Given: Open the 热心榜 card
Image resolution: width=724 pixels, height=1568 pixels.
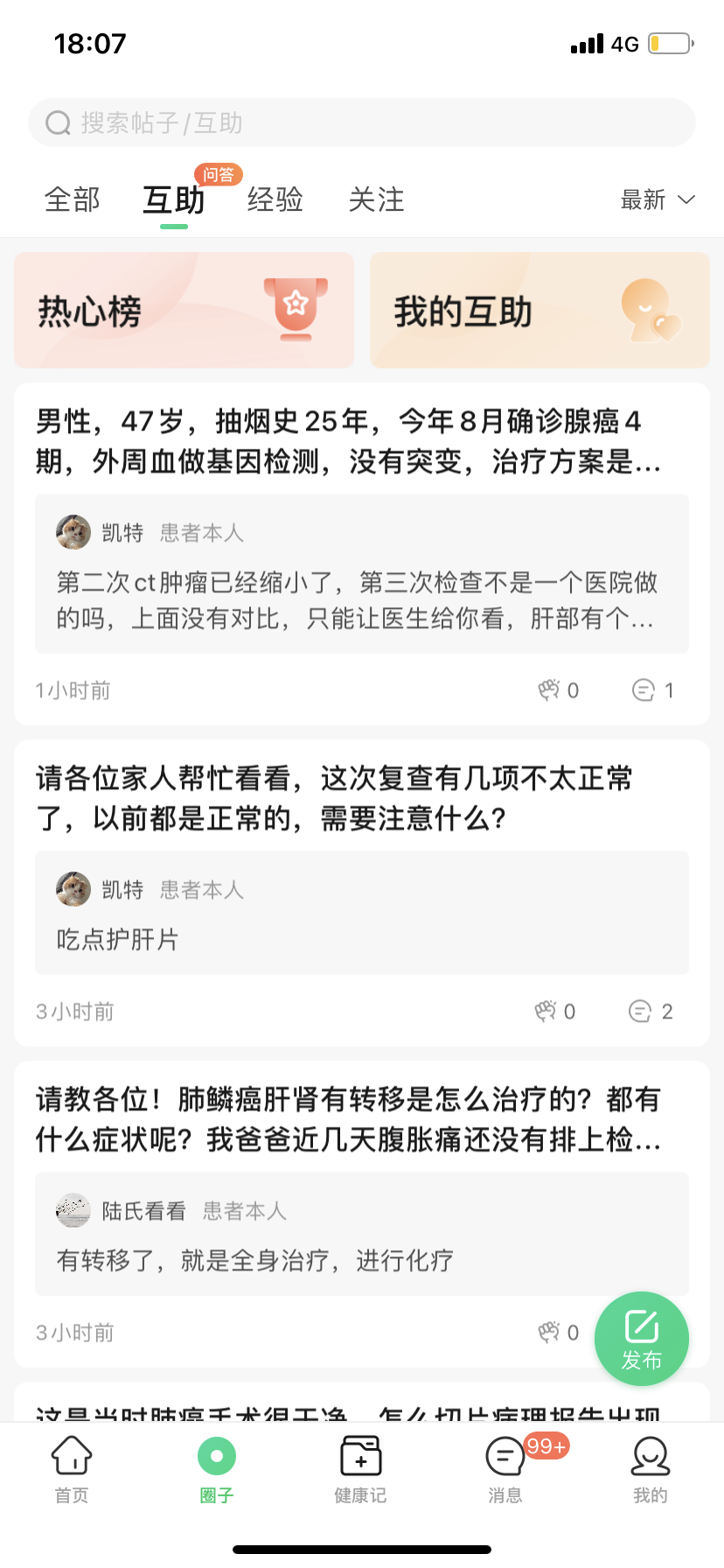Looking at the screenshot, I should (x=184, y=311).
